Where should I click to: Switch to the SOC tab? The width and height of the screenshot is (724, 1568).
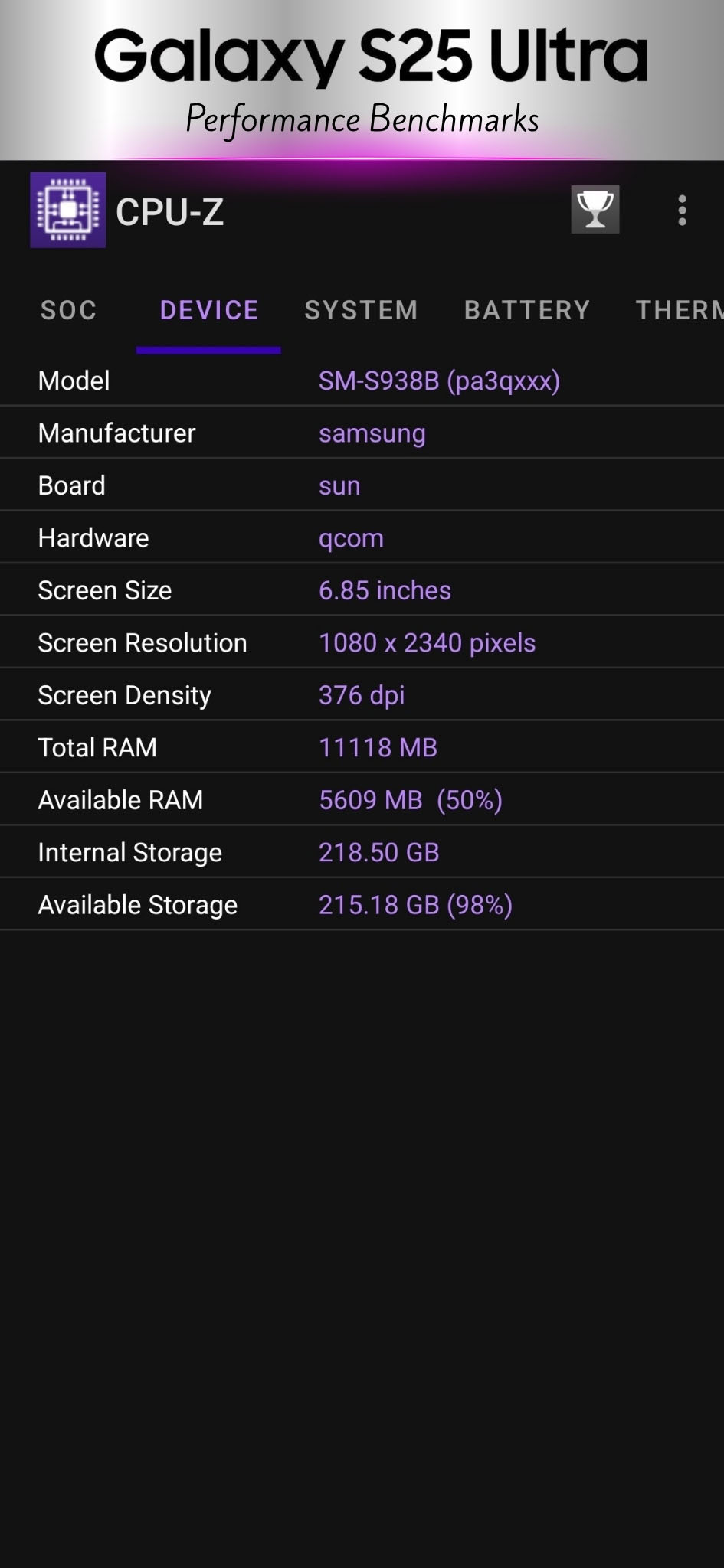(69, 310)
